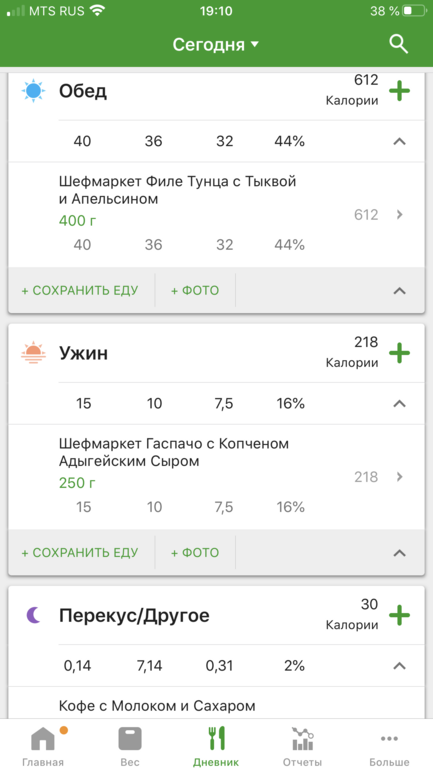Open the Сегодня date dropdown
Screen dimensions: 433x770
click(x=215, y=45)
